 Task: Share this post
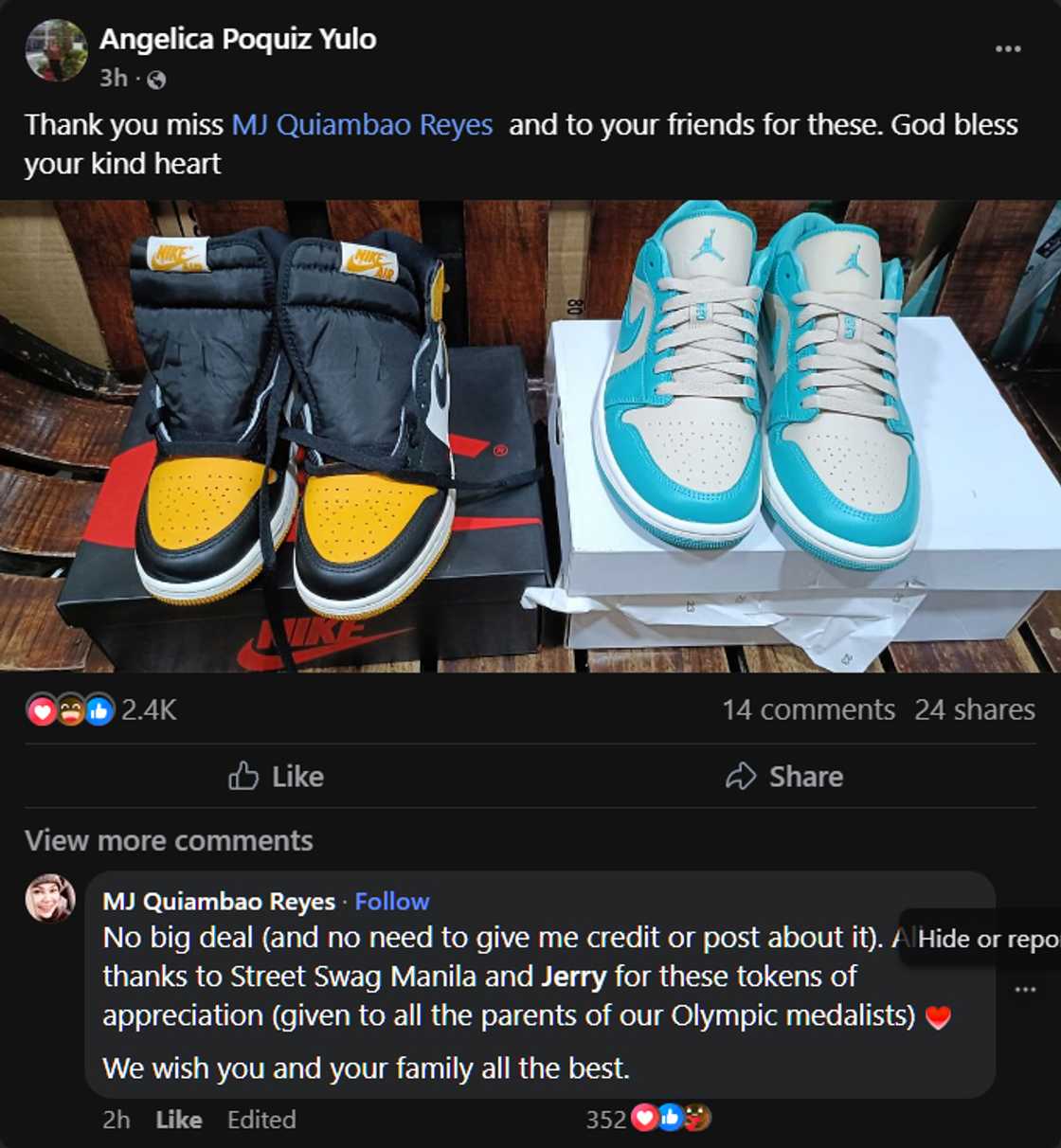pos(784,777)
